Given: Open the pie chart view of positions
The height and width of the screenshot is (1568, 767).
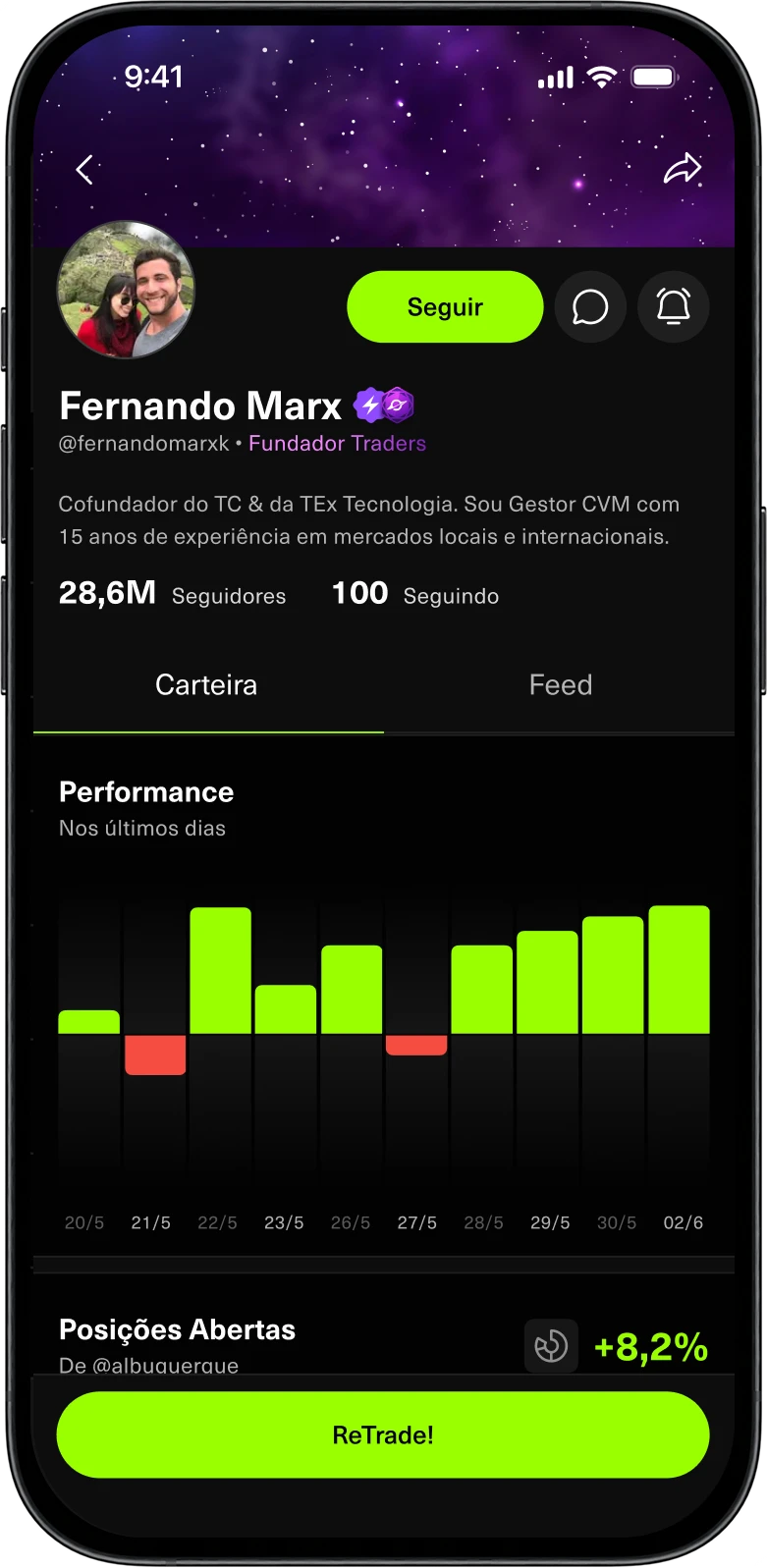Looking at the screenshot, I should [x=551, y=1345].
